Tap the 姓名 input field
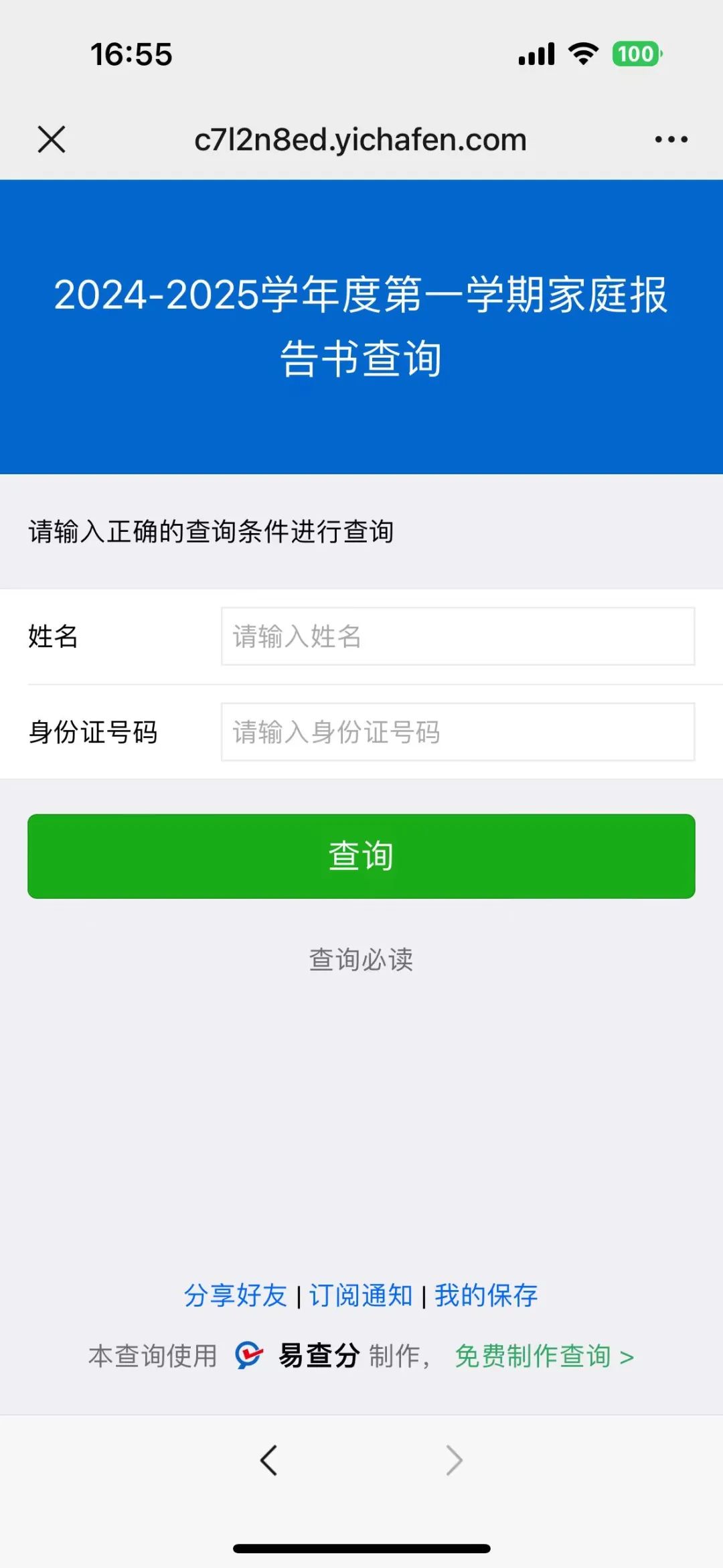This screenshot has width=723, height=1568. click(458, 636)
